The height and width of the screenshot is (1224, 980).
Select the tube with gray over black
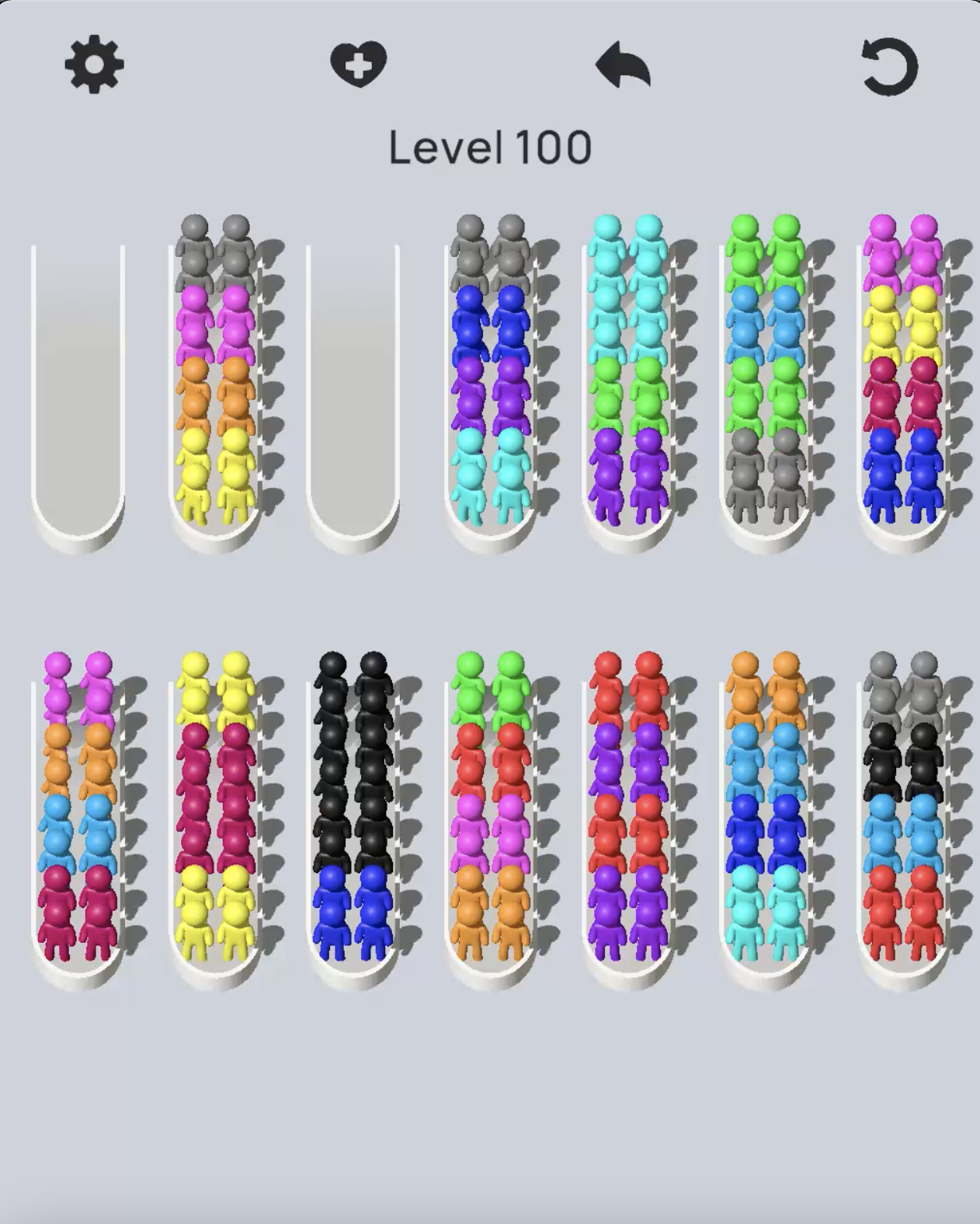(903, 815)
